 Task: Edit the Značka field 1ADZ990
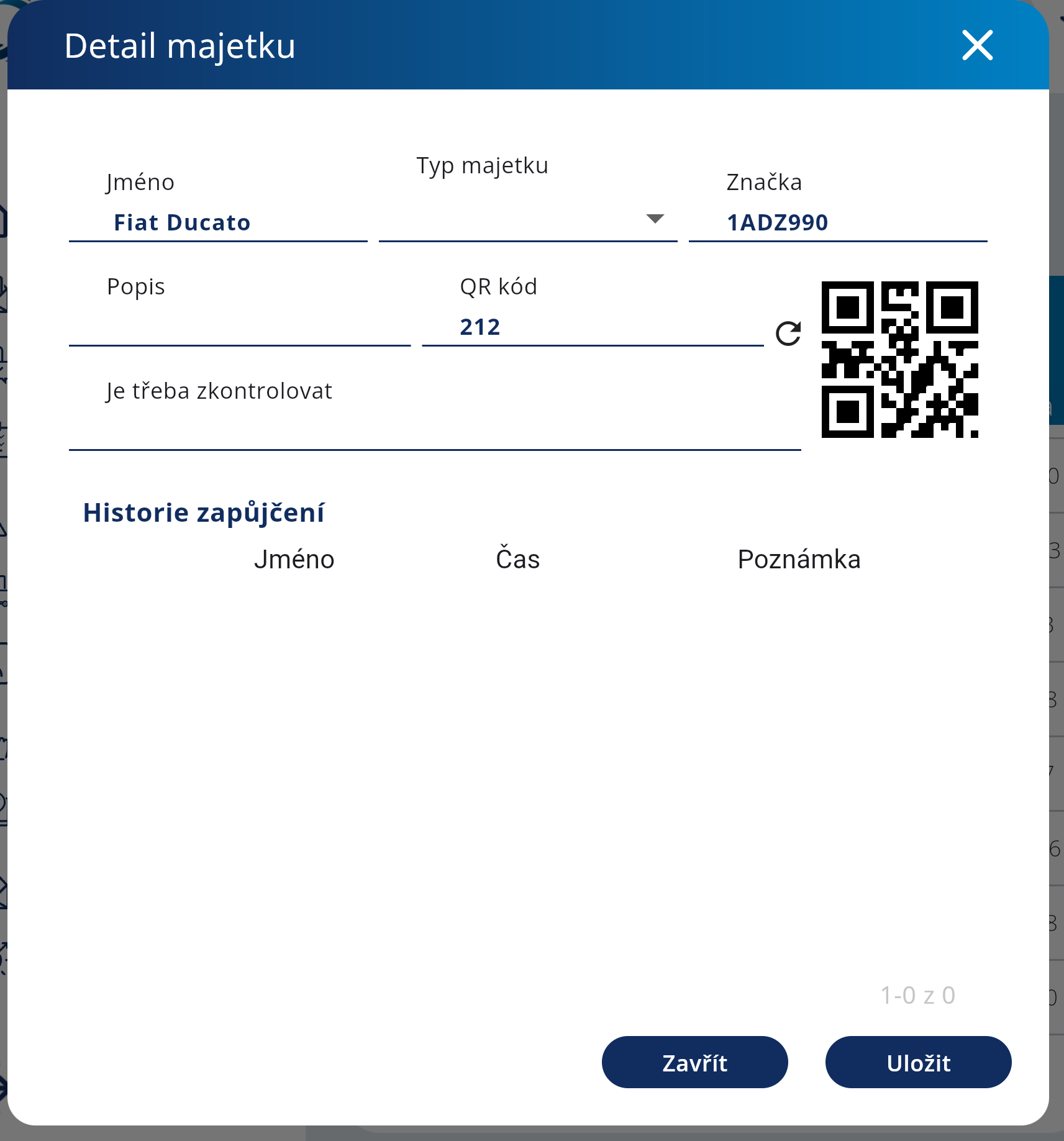[837, 222]
